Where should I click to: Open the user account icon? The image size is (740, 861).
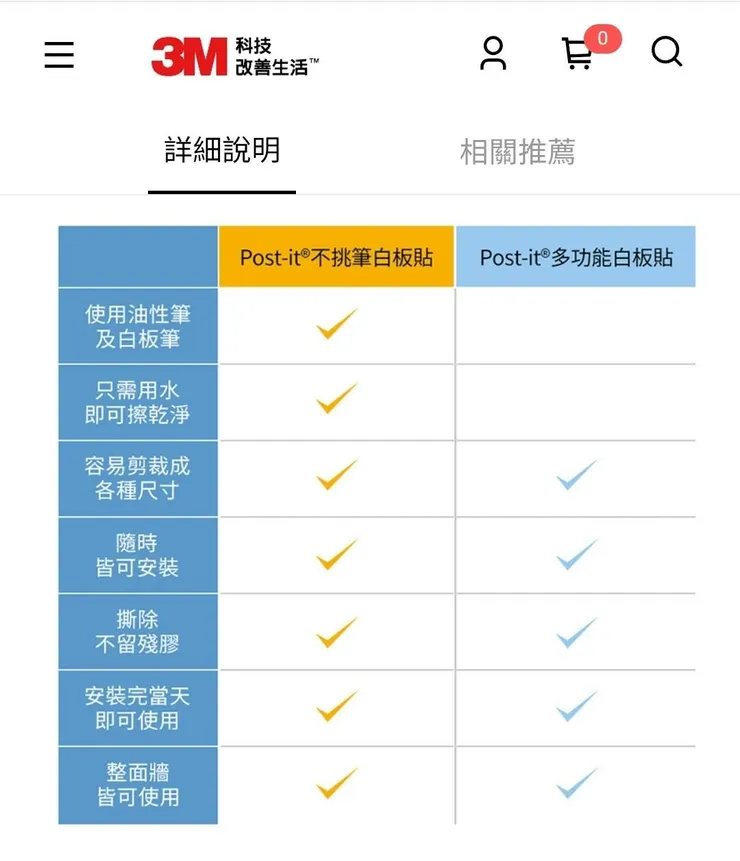[493, 54]
